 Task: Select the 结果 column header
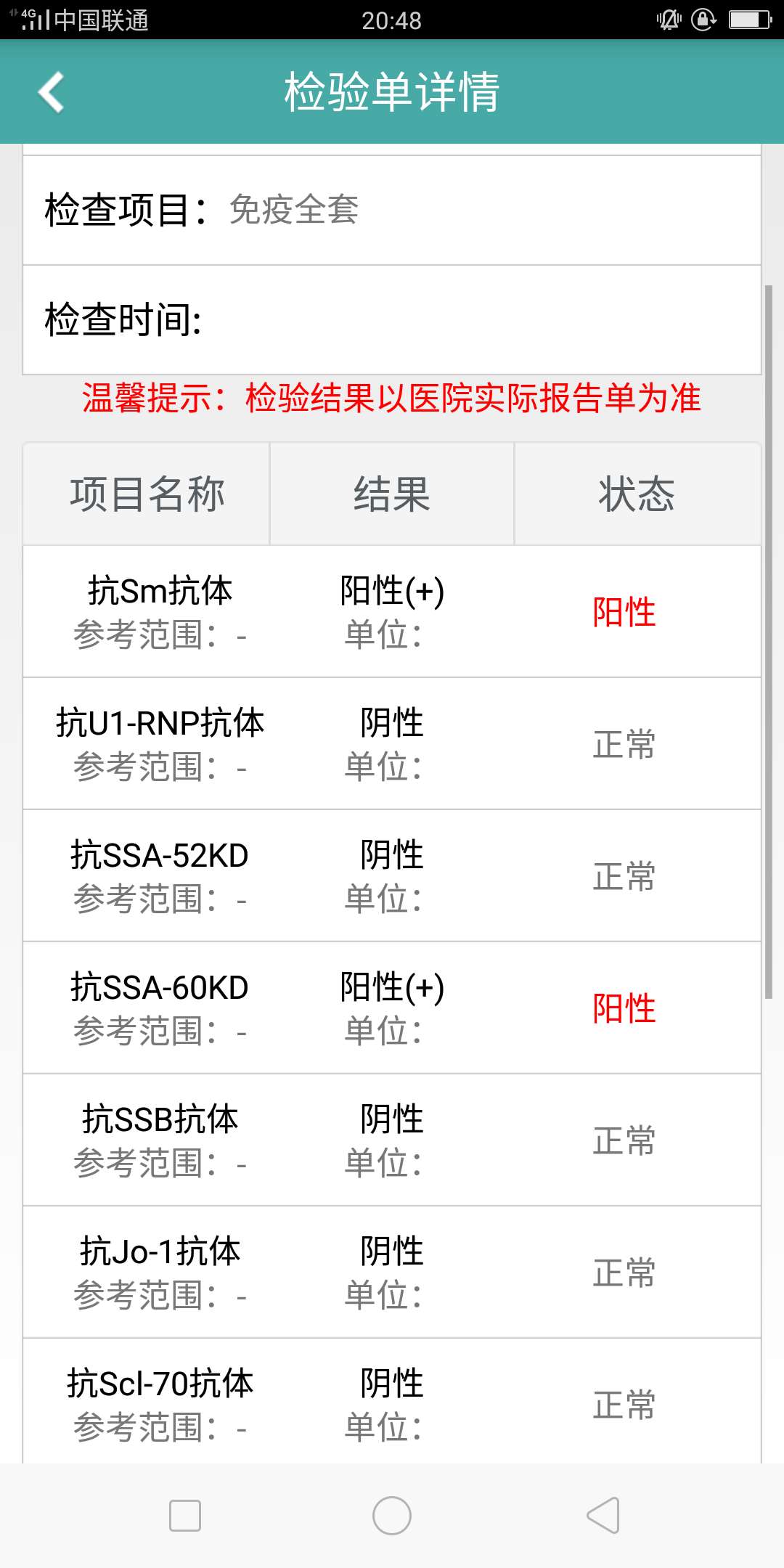[391, 494]
